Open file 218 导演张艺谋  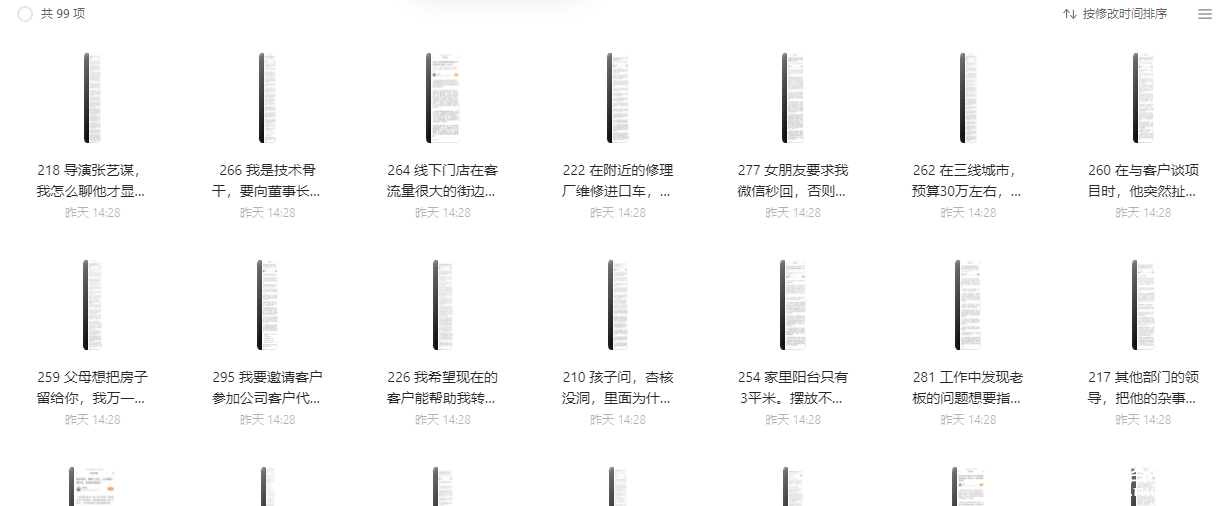(x=92, y=98)
